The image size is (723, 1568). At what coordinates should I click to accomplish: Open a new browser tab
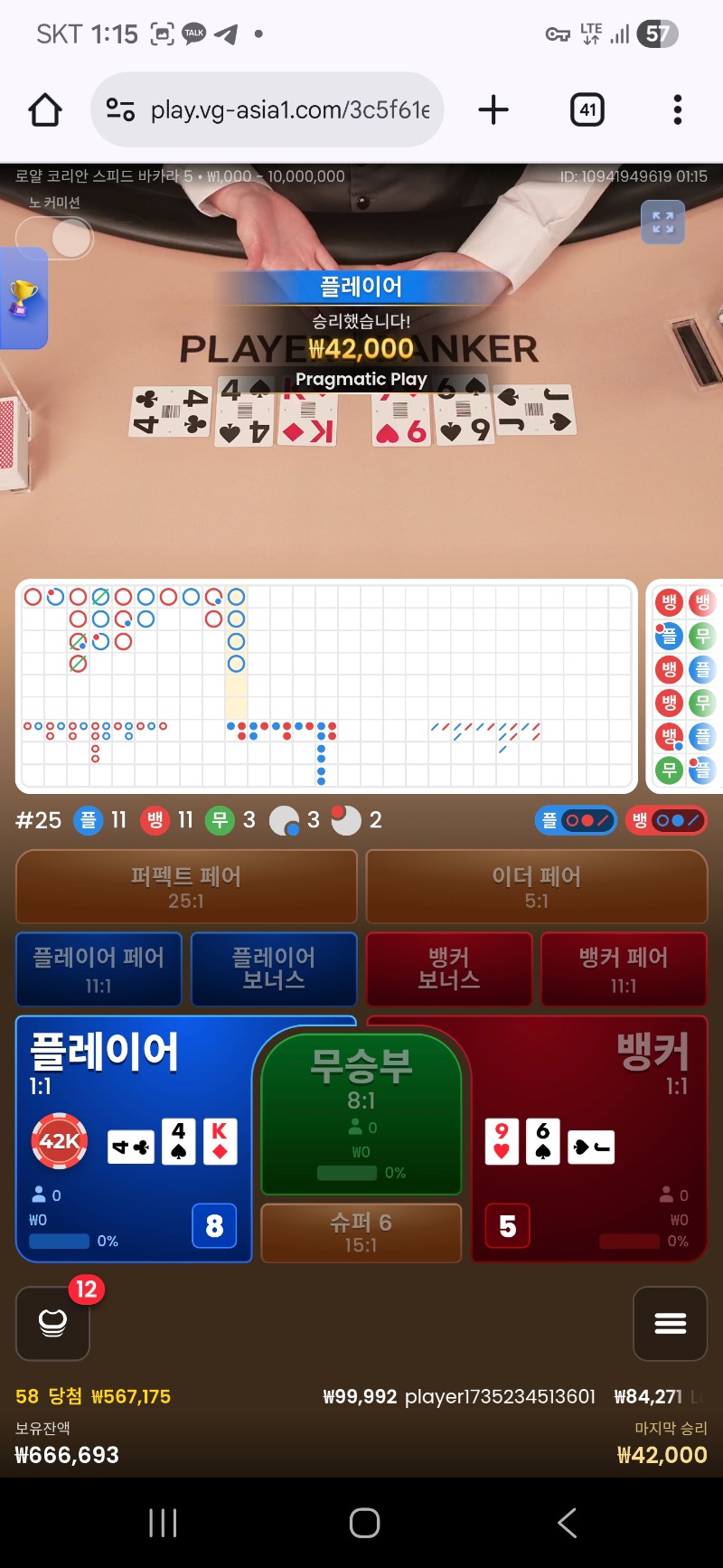click(493, 110)
